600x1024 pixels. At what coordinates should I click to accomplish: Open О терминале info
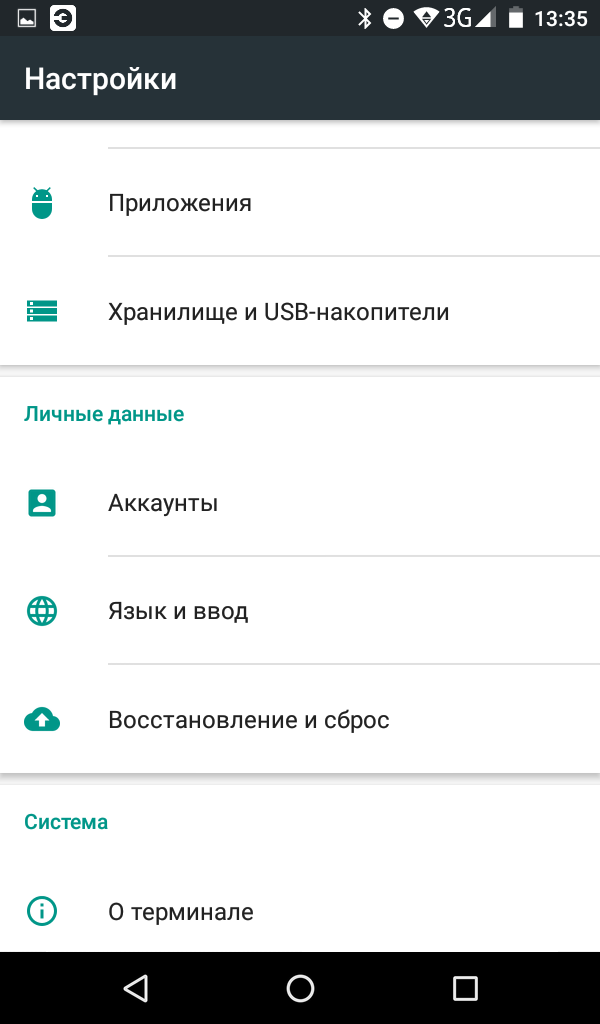[300, 911]
